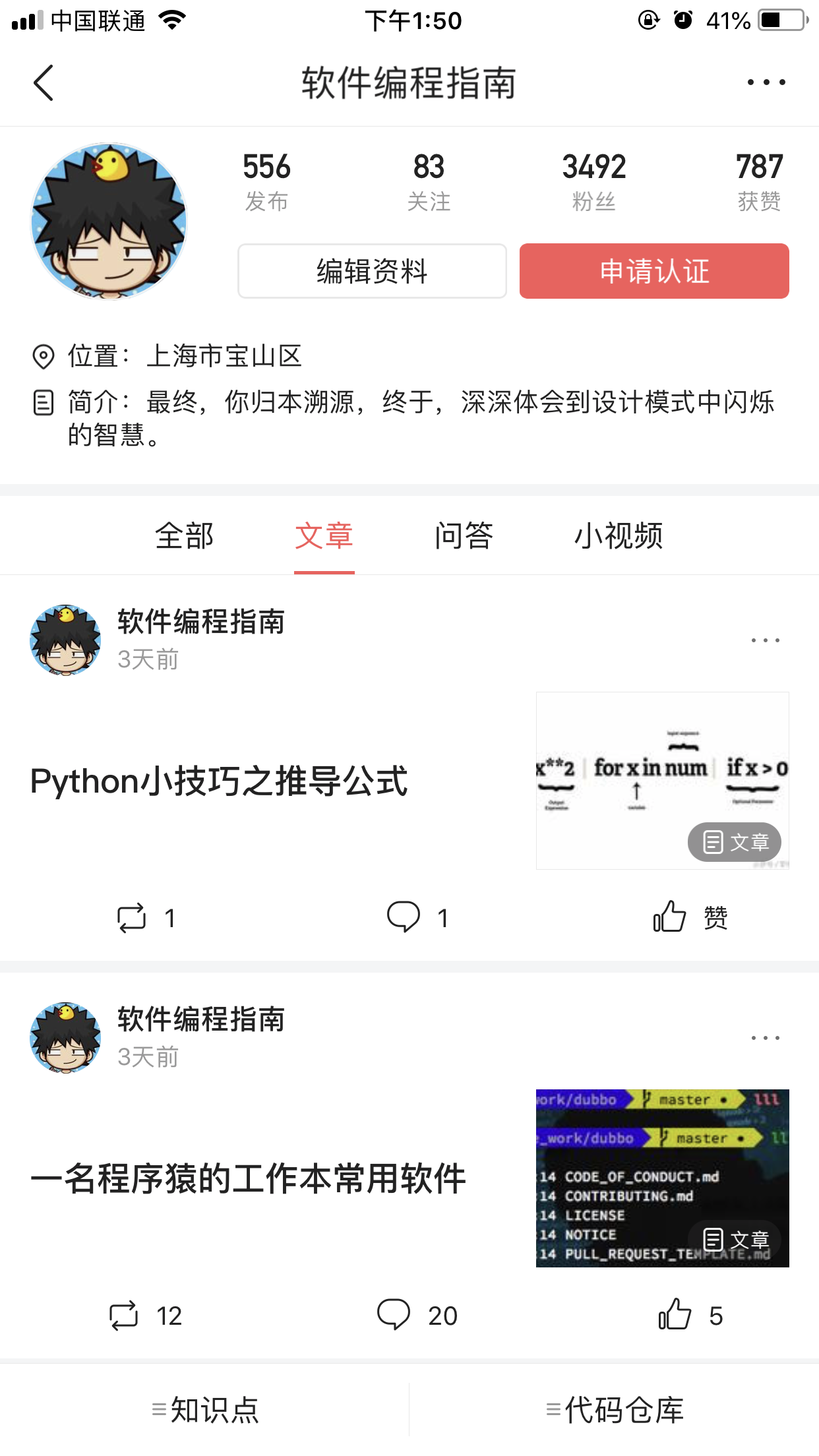Switch to the 问答 tab
The height and width of the screenshot is (1456, 819).
[x=464, y=535]
